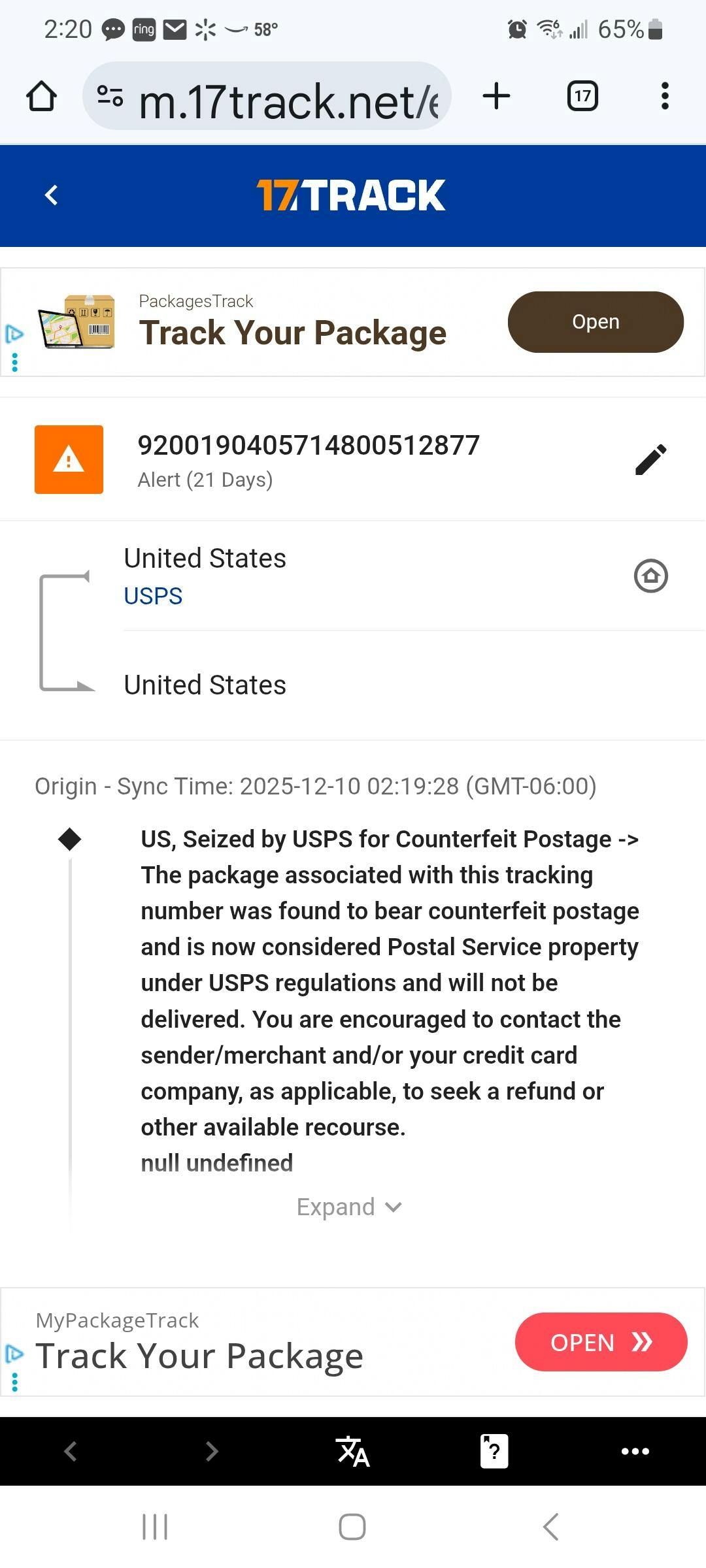Image resolution: width=706 pixels, height=1568 pixels.
Task: Translate the page with the bottom toolbar
Action: point(352,1451)
